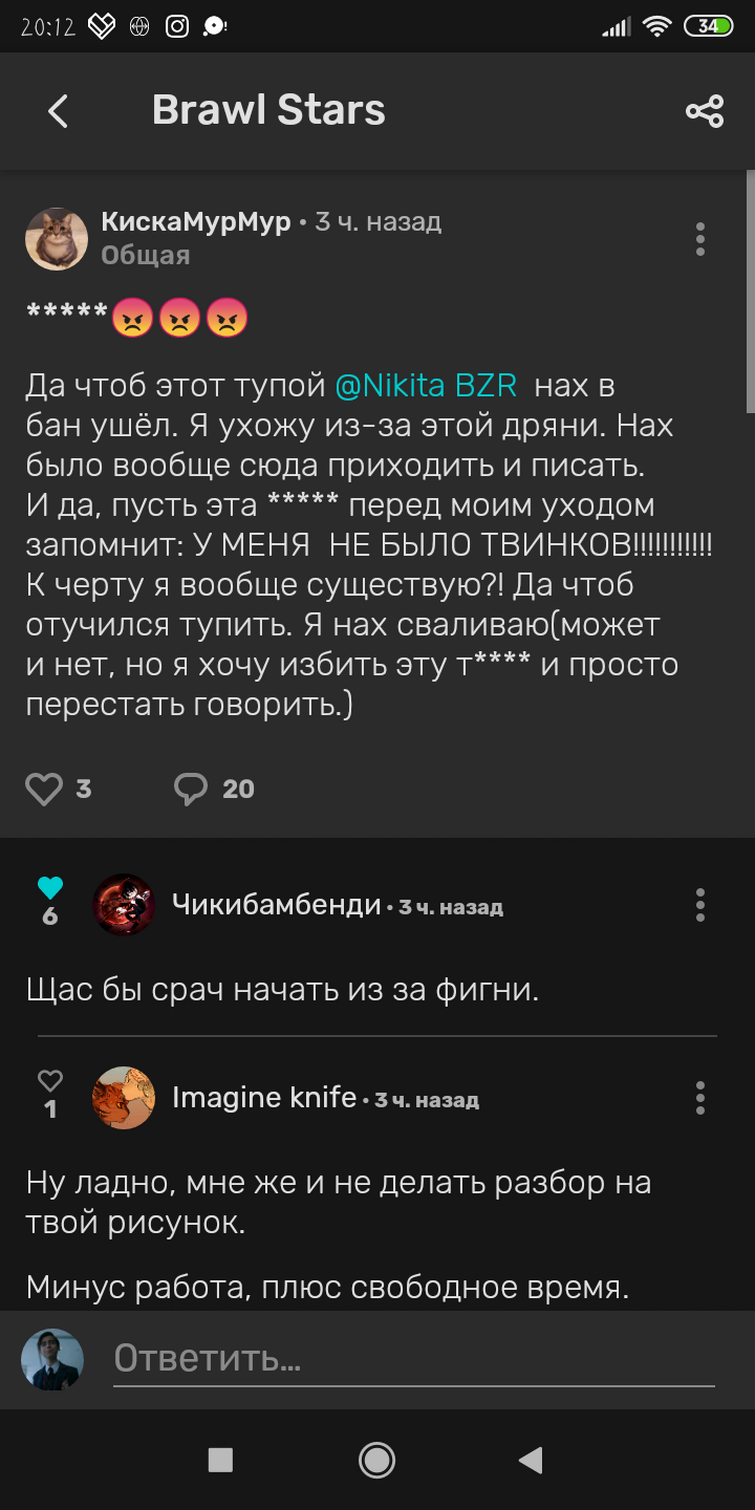This screenshot has height=1510, width=755.
Task: Go to the home screen via the system button
Action: click(x=377, y=1461)
